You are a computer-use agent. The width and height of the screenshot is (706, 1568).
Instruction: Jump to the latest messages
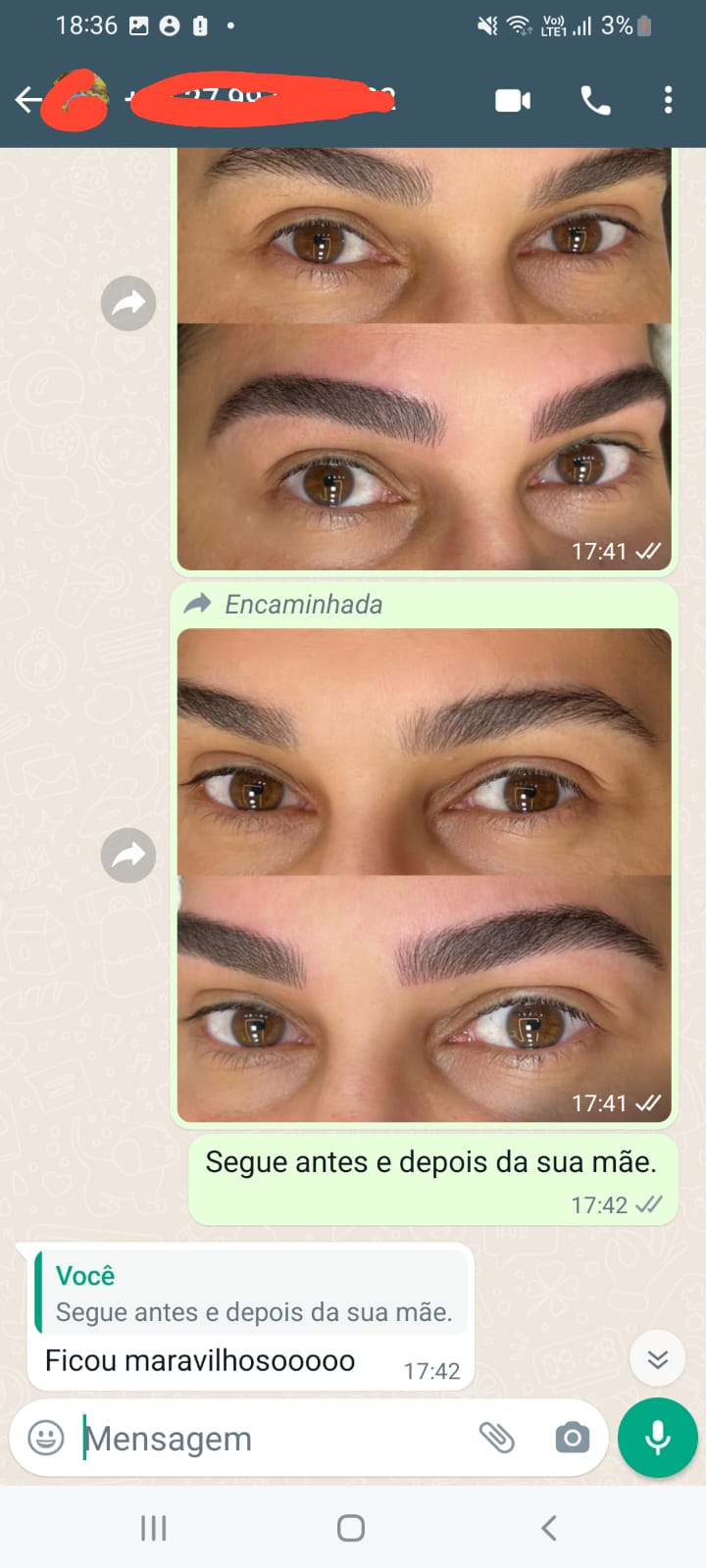coord(657,1359)
